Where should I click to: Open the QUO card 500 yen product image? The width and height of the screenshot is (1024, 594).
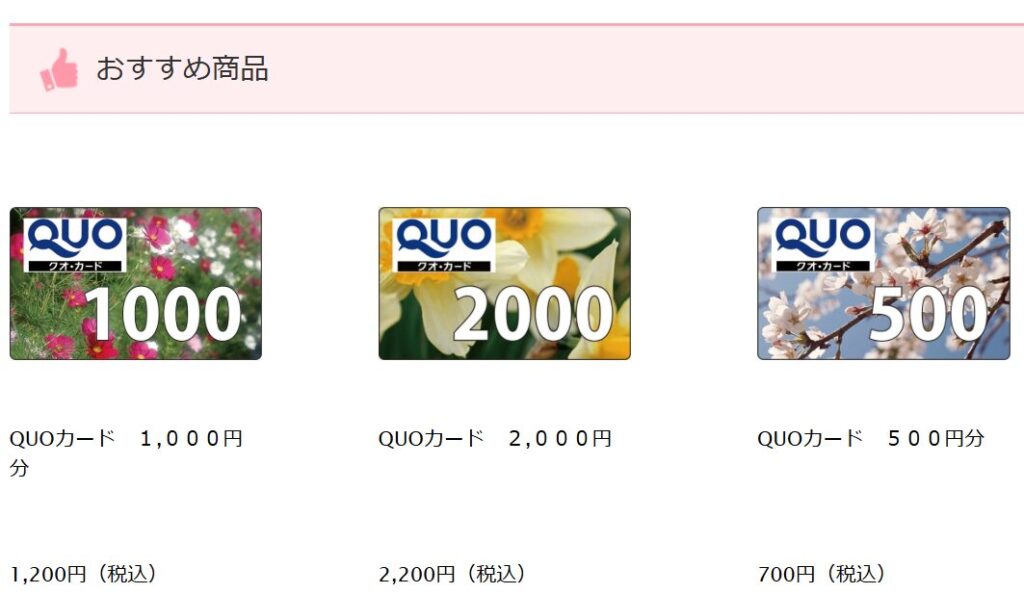pyautogui.click(x=883, y=283)
